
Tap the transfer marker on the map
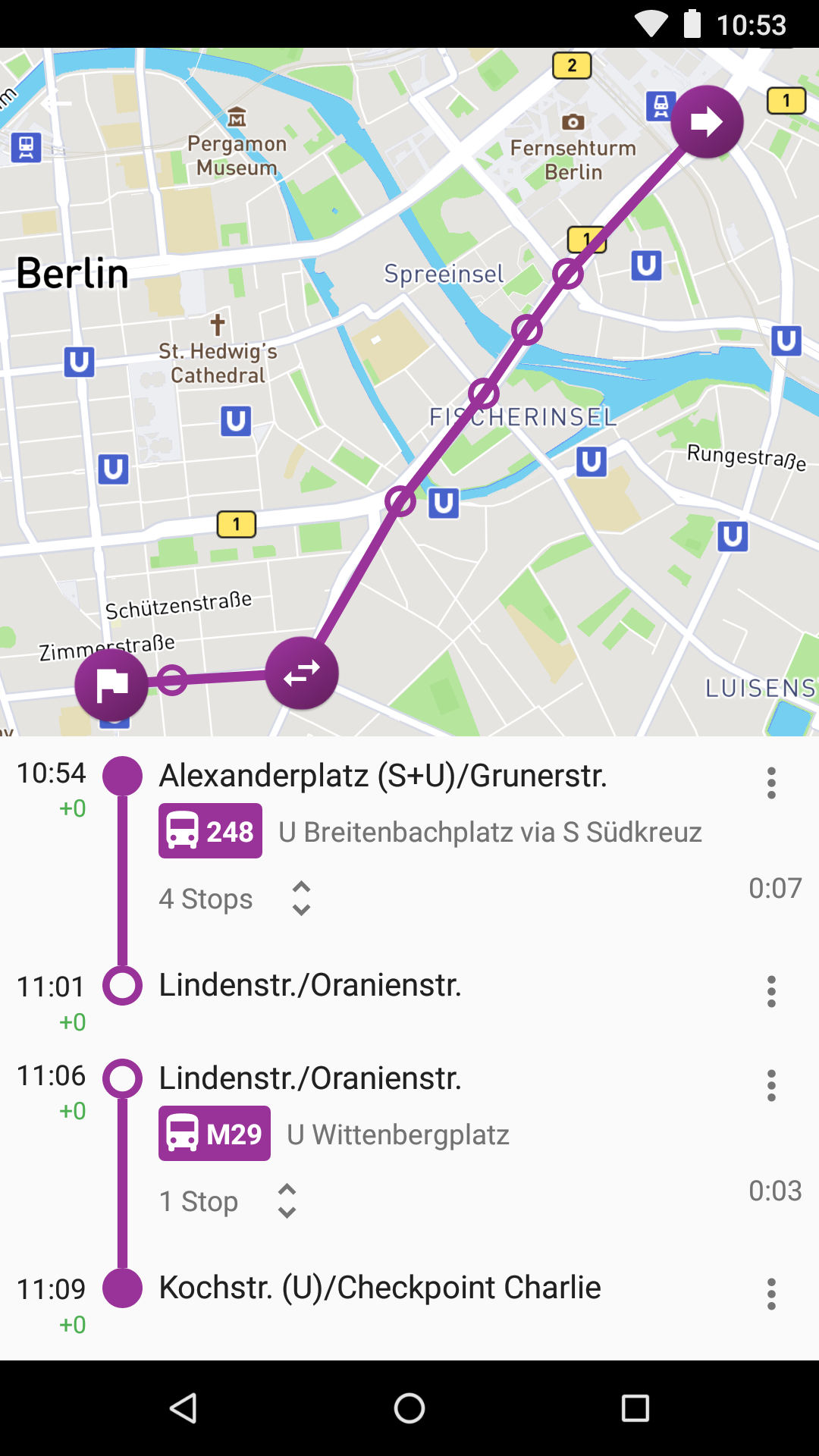(x=302, y=673)
